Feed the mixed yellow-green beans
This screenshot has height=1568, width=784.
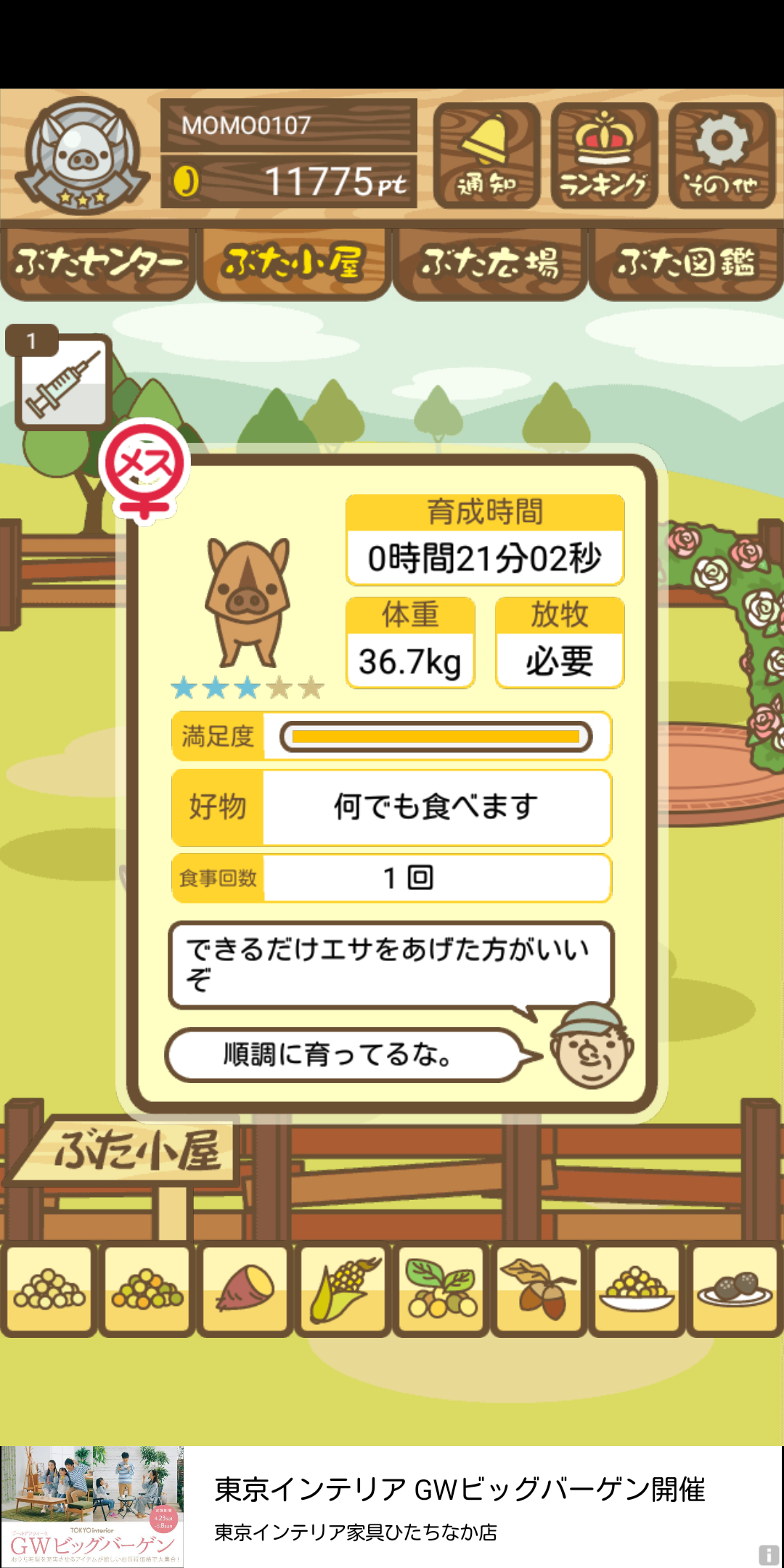[x=147, y=1290]
